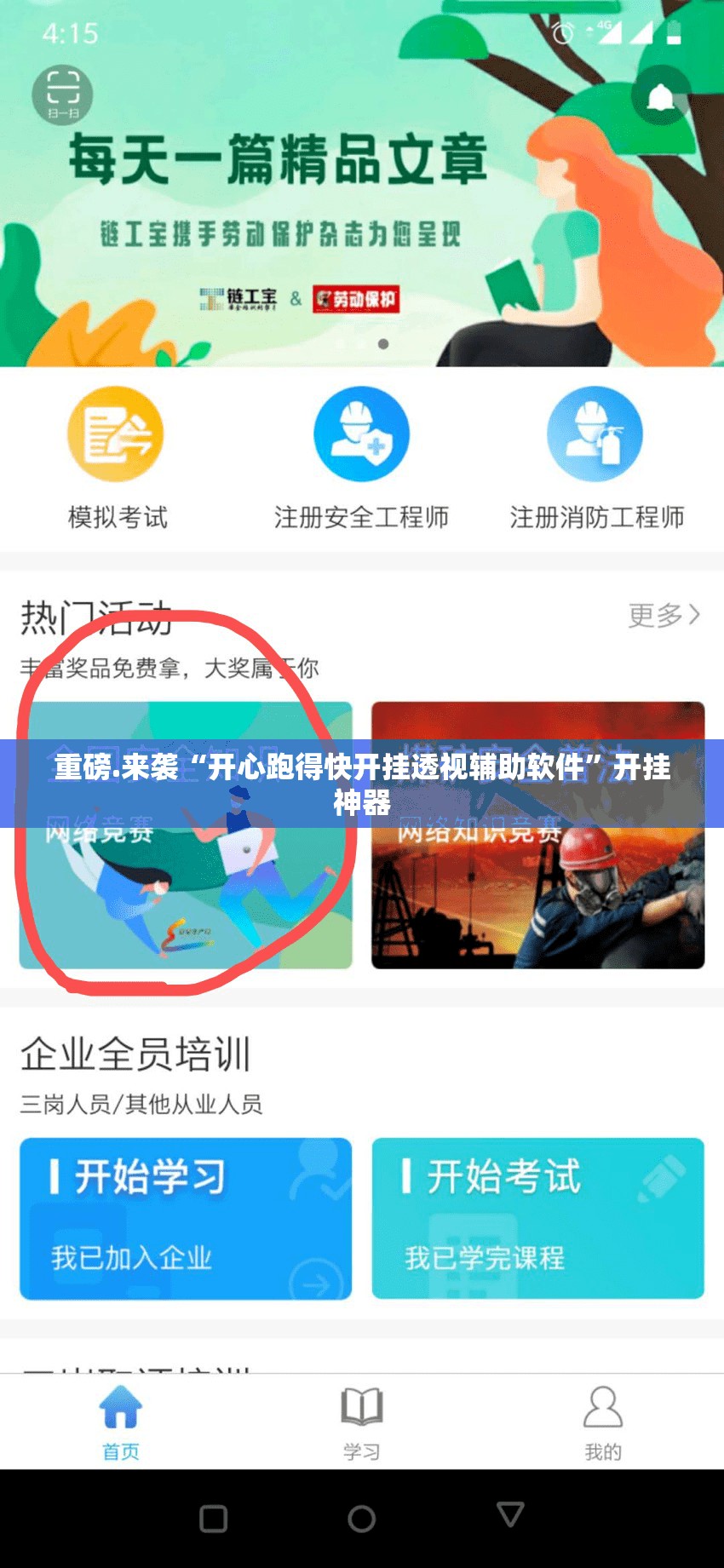
Task: Expand the chevron next to 更多
Action: 695,615
